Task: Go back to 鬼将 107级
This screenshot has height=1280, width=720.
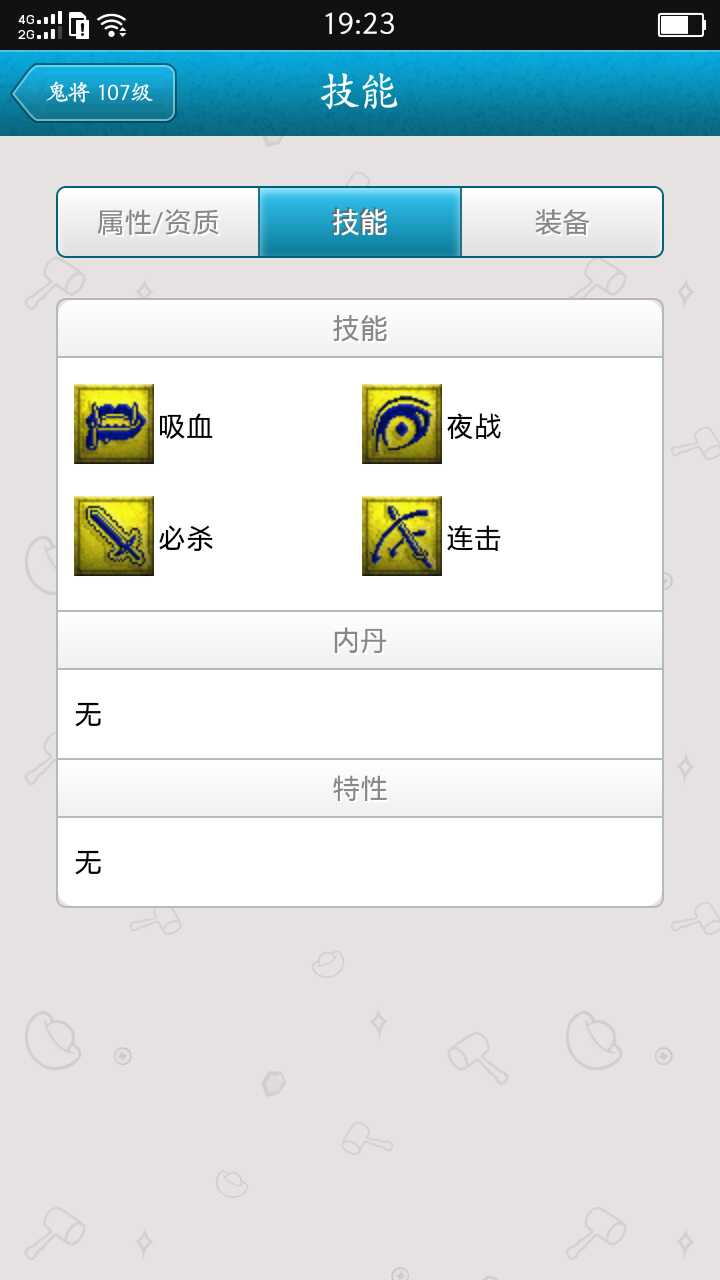Action: [x=95, y=93]
